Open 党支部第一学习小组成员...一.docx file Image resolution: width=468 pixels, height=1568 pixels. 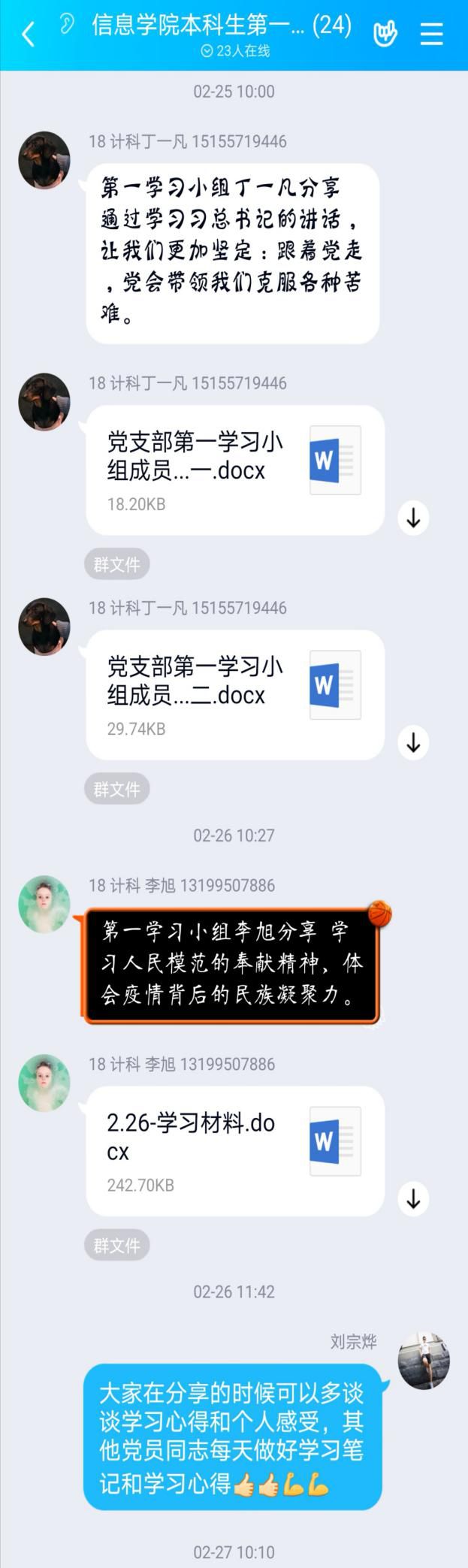tap(234, 470)
